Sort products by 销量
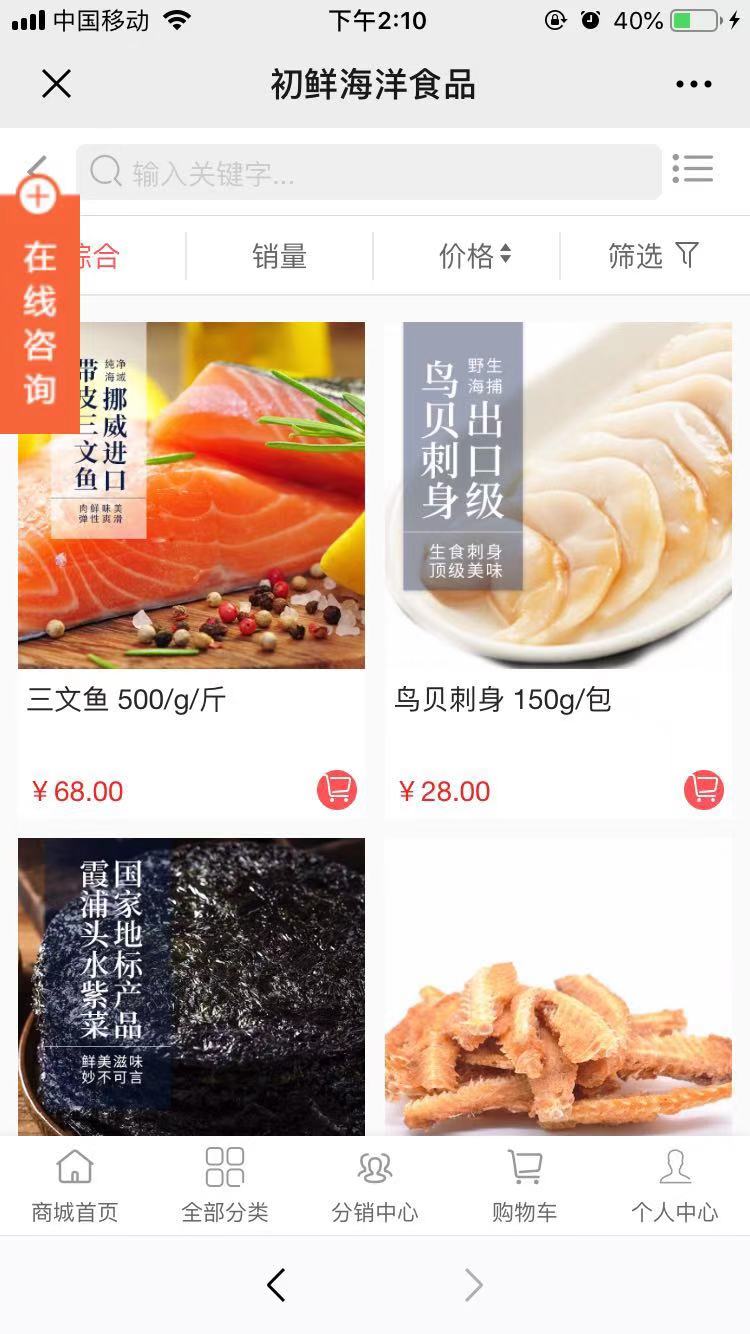The width and height of the screenshot is (750, 1334). coord(279,257)
